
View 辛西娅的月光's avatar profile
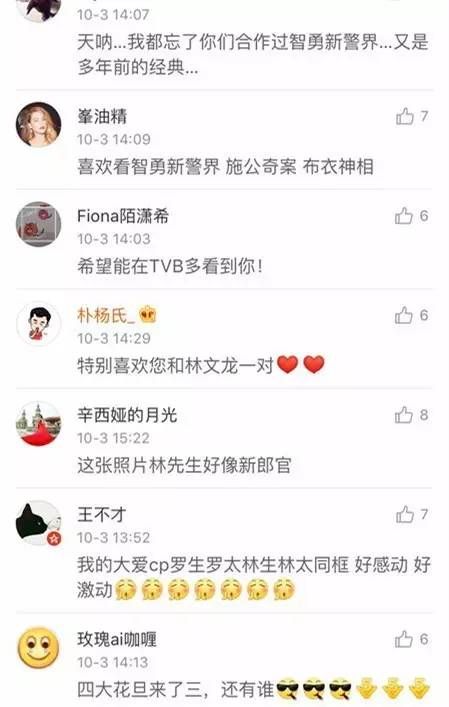point(38,423)
